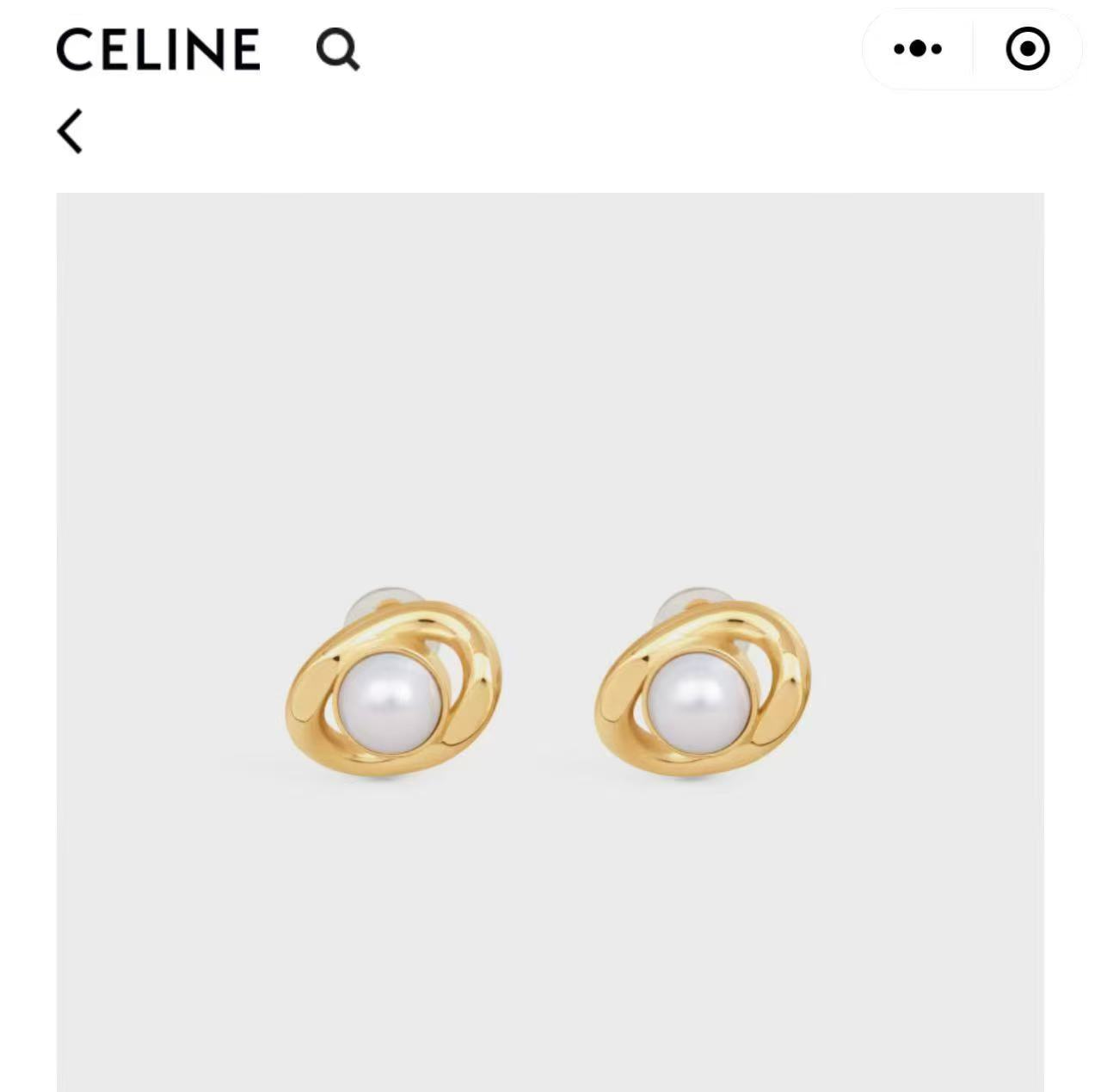1101x1092 pixels.
Task: Open the three-dot mini program menu
Action: [918, 49]
